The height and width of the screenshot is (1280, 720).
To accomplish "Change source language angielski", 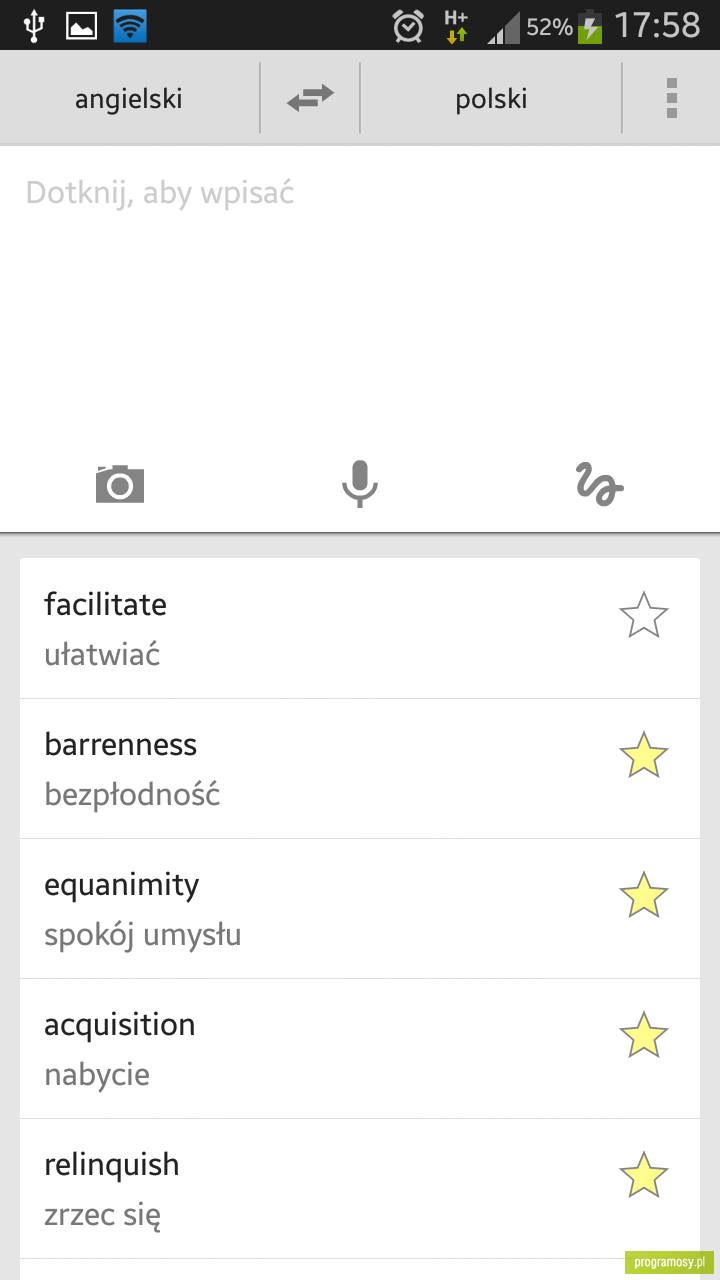I will [x=129, y=99].
